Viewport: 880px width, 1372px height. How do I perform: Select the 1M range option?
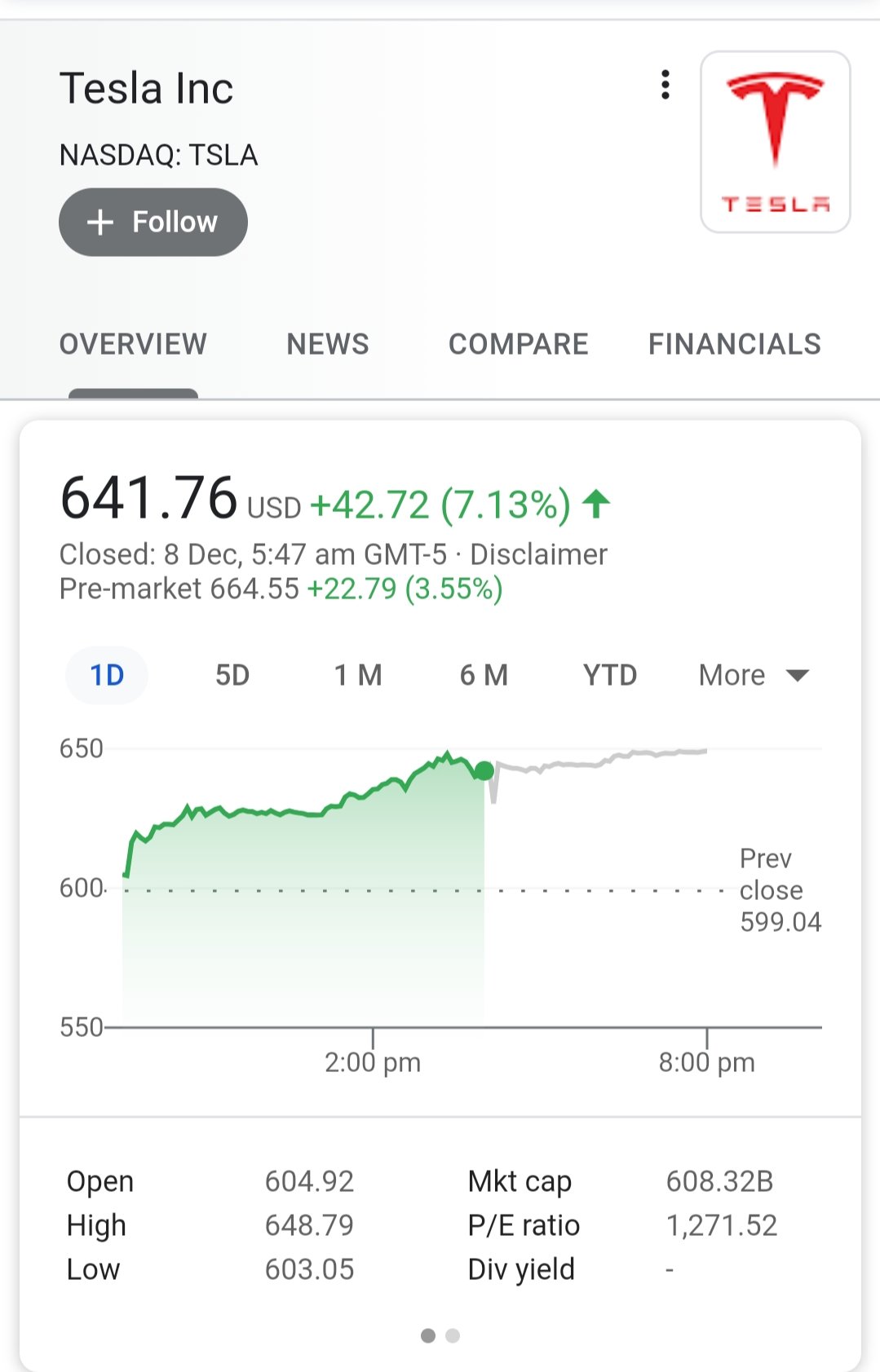coord(357,675)
